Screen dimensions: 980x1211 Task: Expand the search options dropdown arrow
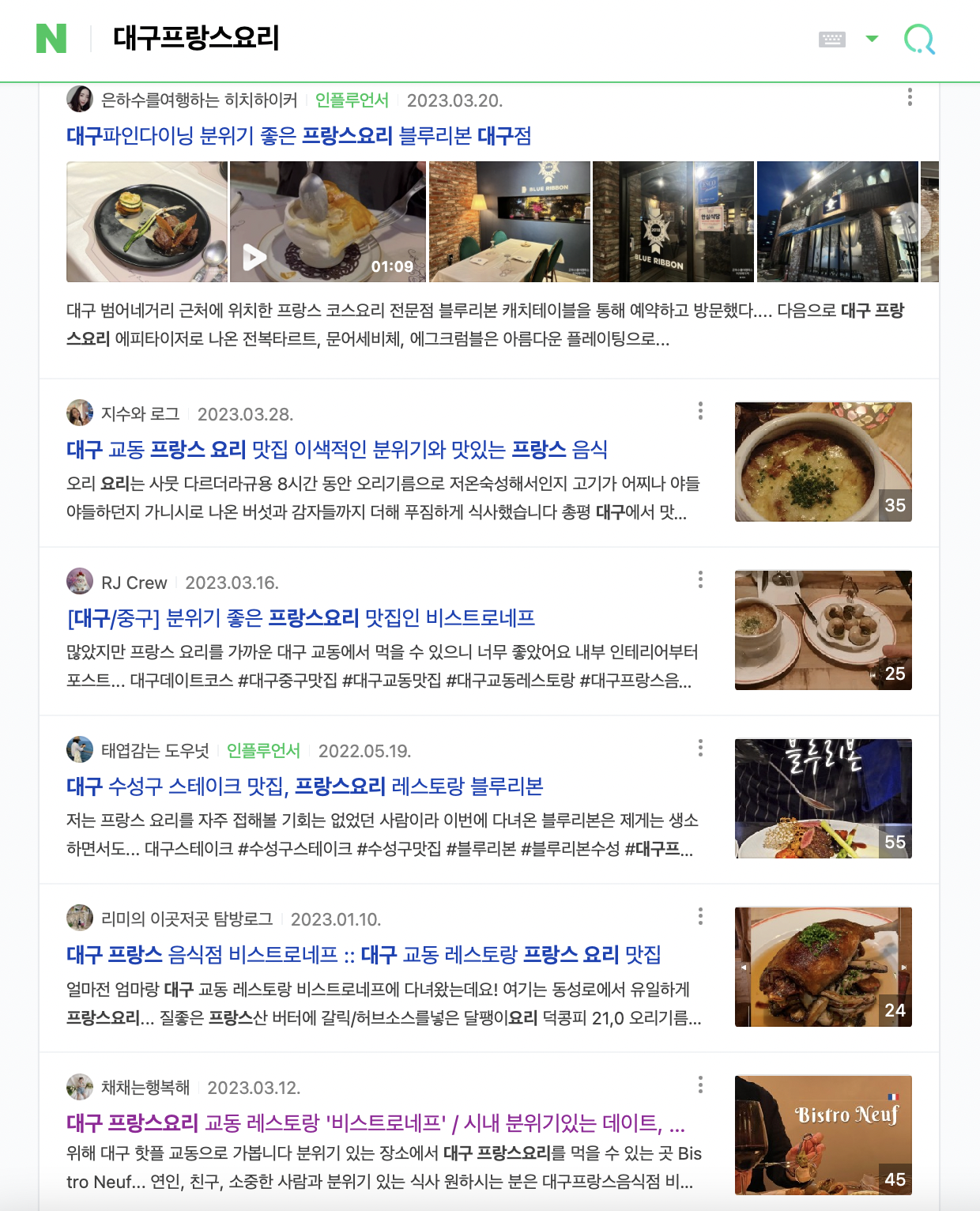872,38
